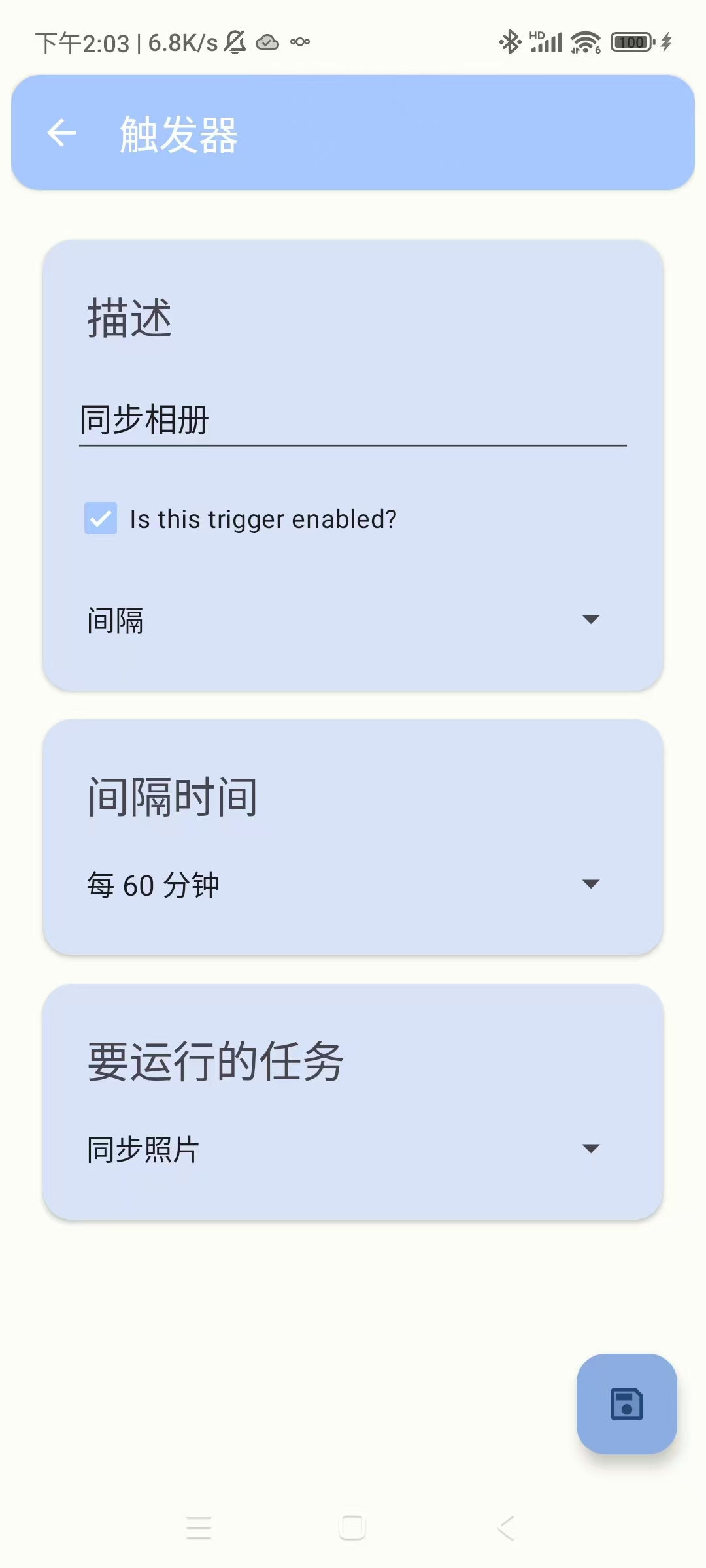706x1568 pixels.
Task: Open the 间隔 trigger type dropdown
Action: [x=344, y=619]
